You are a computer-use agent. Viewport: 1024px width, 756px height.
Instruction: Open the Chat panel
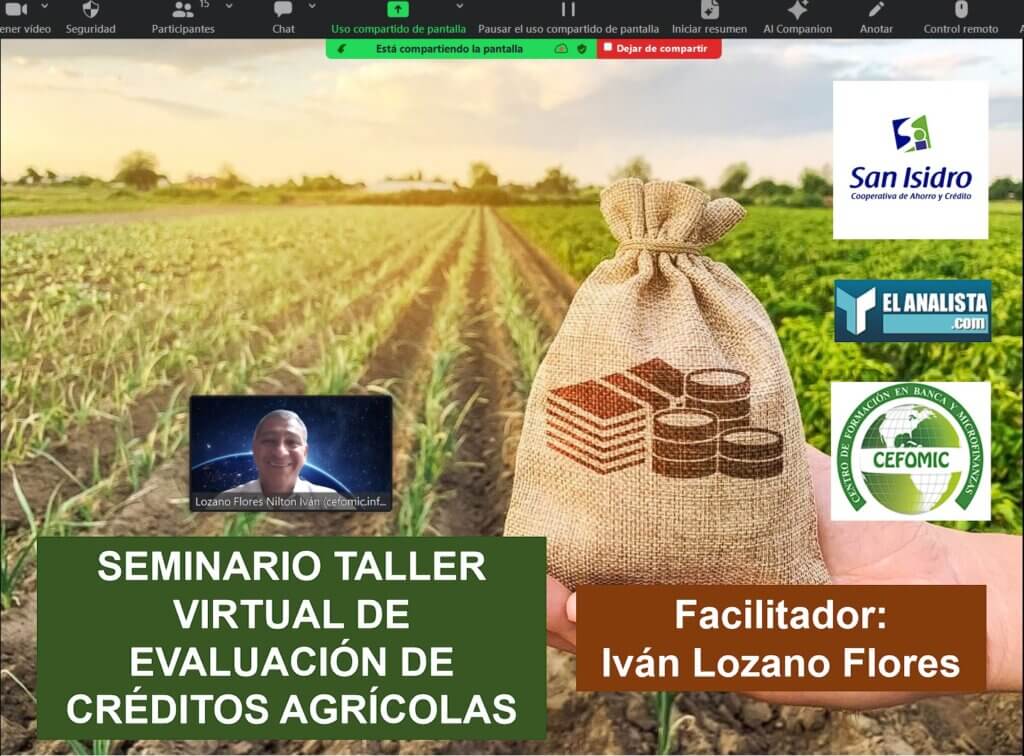(283, 17)
